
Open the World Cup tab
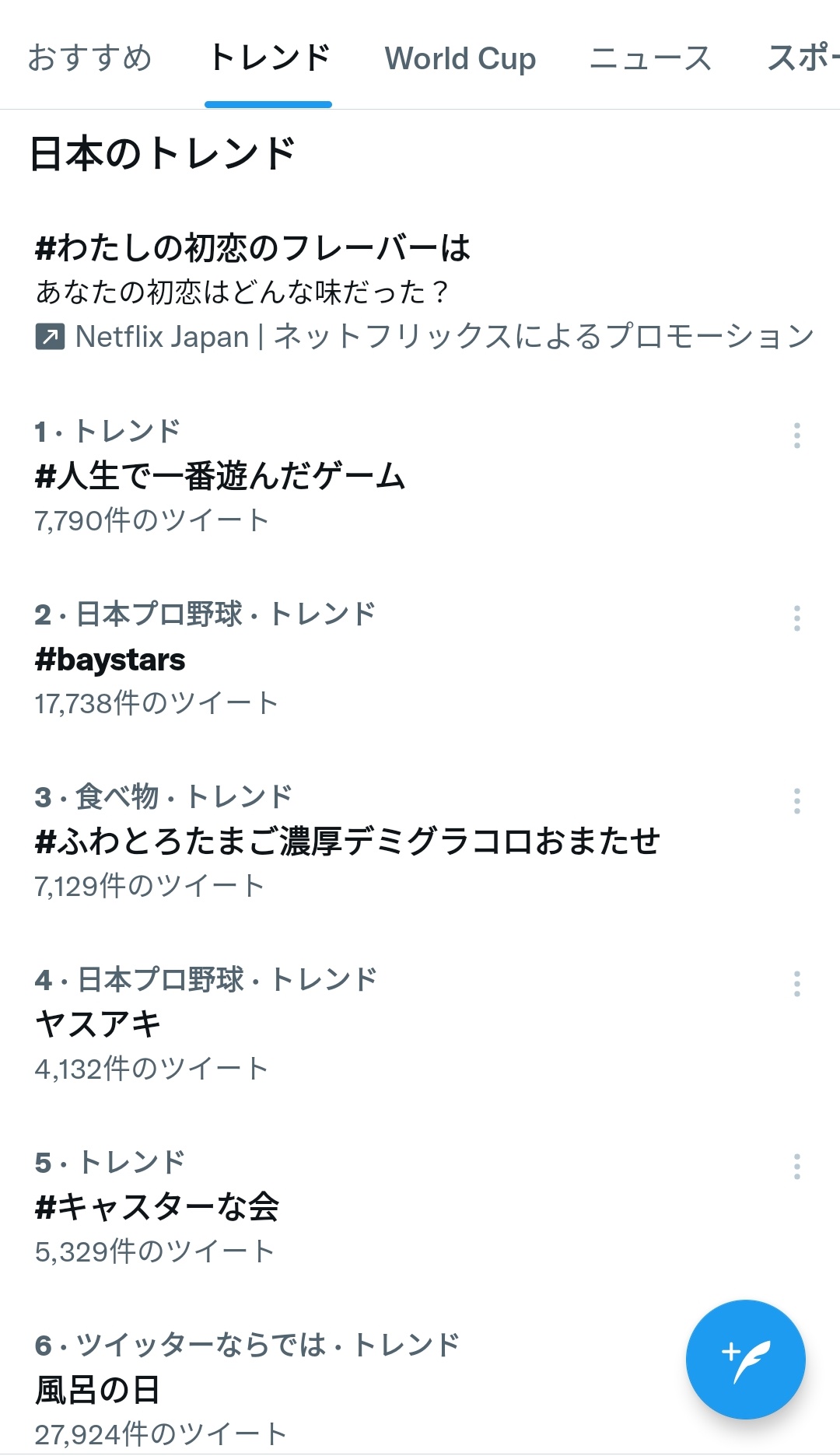460,58
